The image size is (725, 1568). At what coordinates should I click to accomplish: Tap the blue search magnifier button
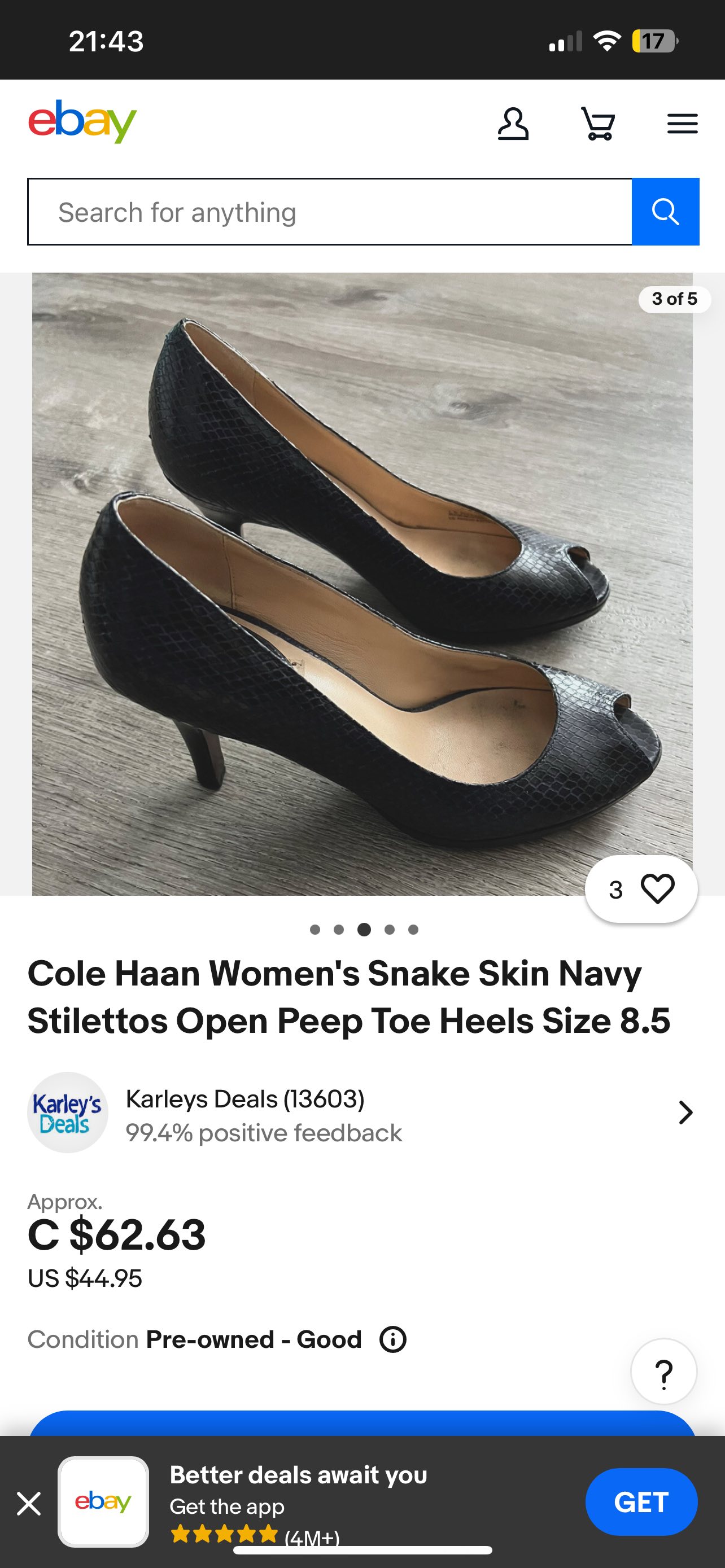tap(665, 212)
